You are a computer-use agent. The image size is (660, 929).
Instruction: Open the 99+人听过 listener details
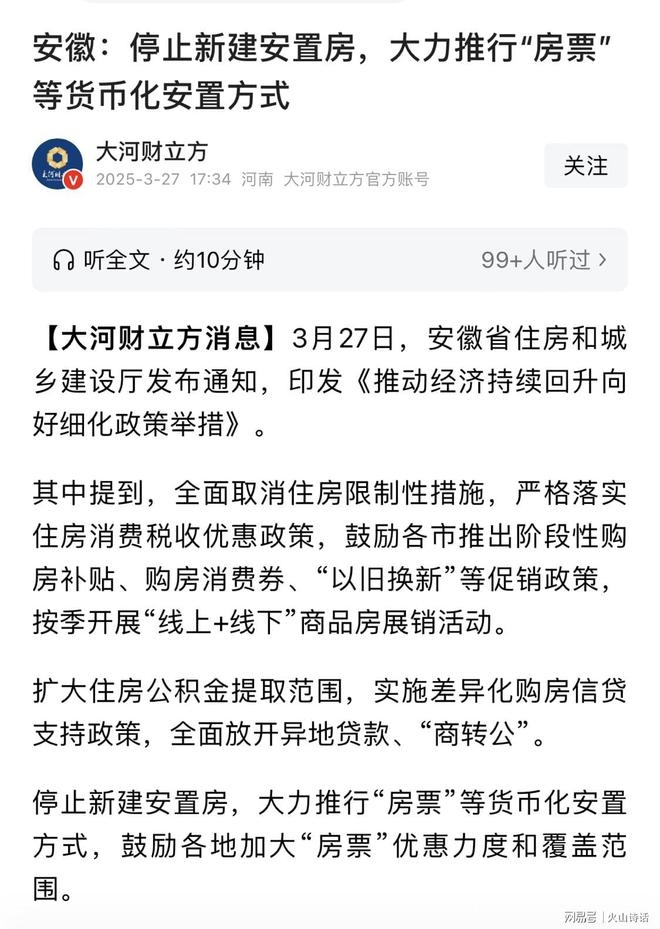tap(543, 260)
